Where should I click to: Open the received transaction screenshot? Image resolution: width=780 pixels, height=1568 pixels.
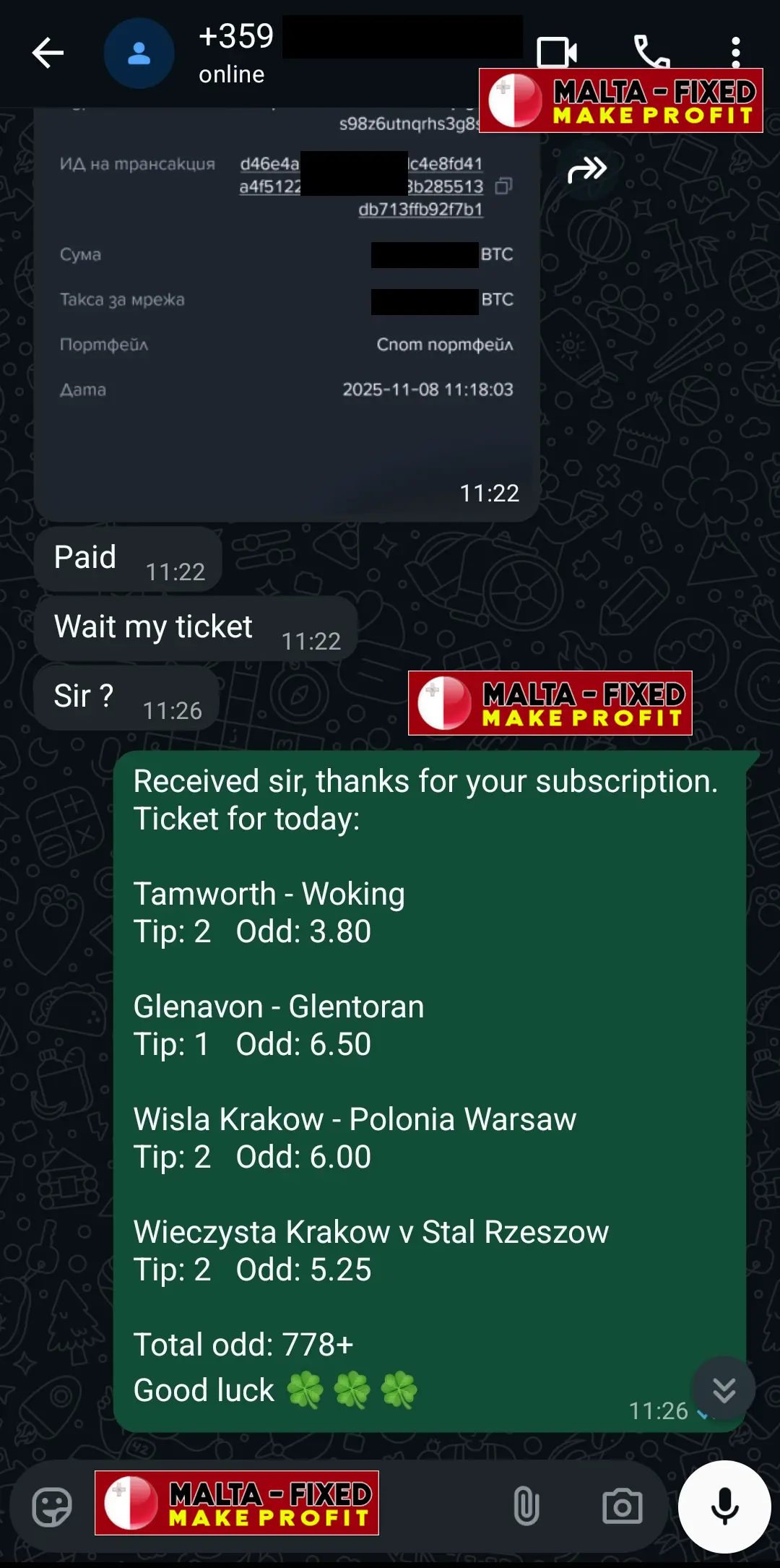tap(286, 311)
